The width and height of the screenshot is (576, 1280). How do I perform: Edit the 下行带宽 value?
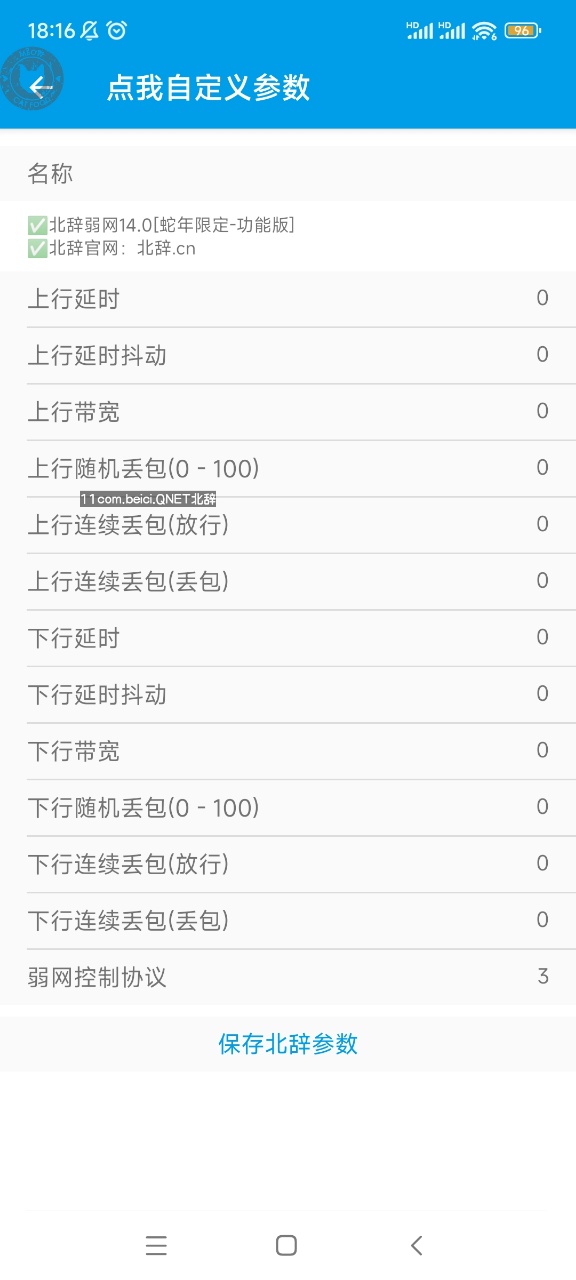(288, 751)
